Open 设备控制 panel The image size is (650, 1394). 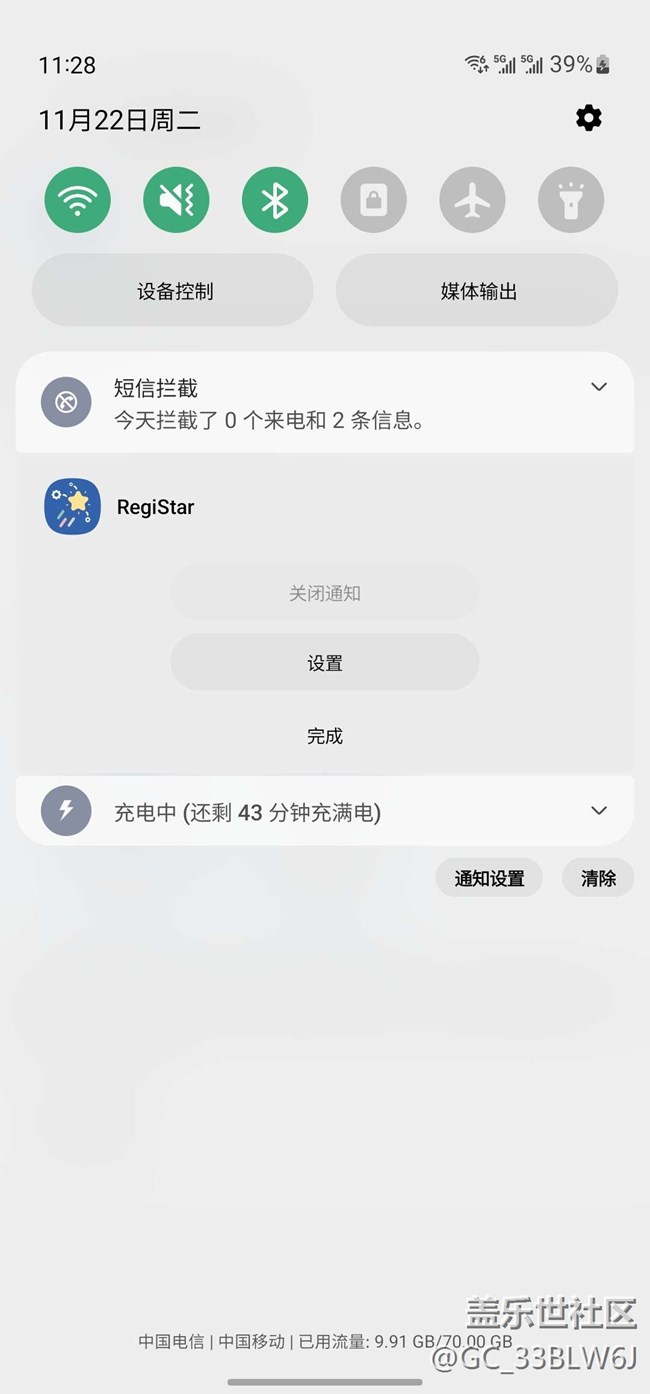(x=173, y=291)
